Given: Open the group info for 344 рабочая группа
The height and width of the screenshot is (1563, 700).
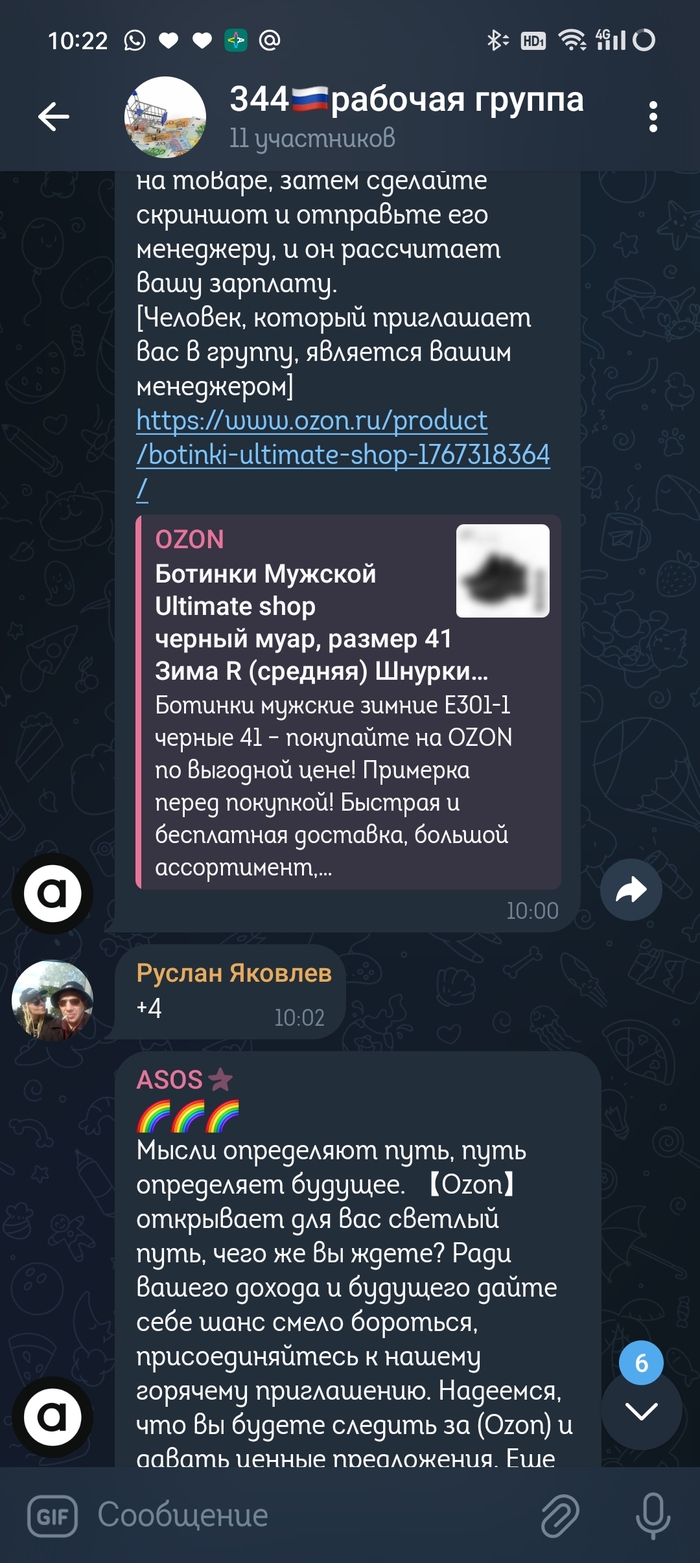Looking at the screenshot, I should point(405,115).
